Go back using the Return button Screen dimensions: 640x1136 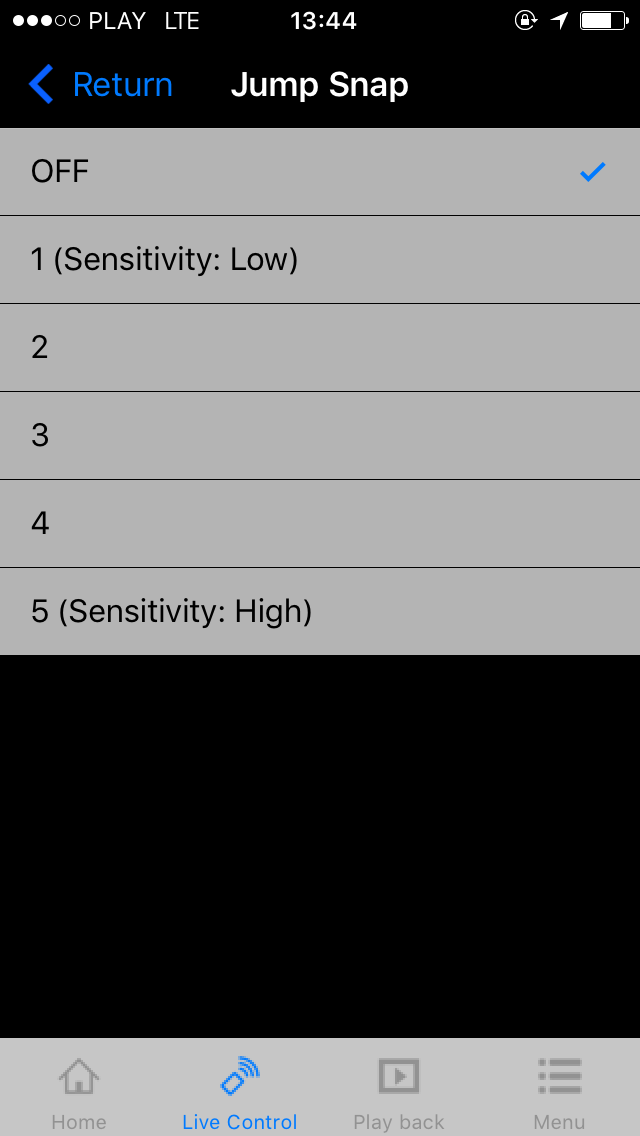coord(100,85)
